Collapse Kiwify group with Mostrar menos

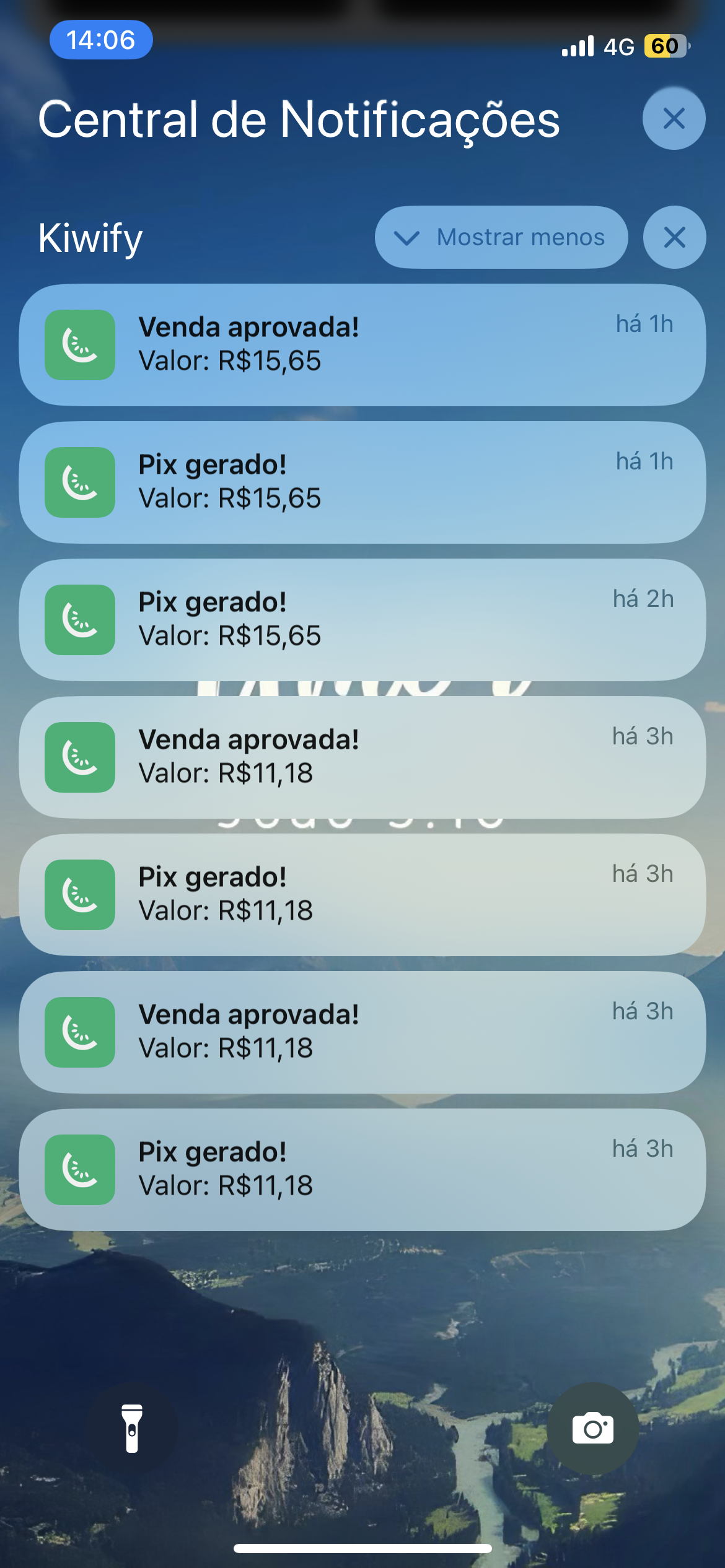(x=501, y=237)
